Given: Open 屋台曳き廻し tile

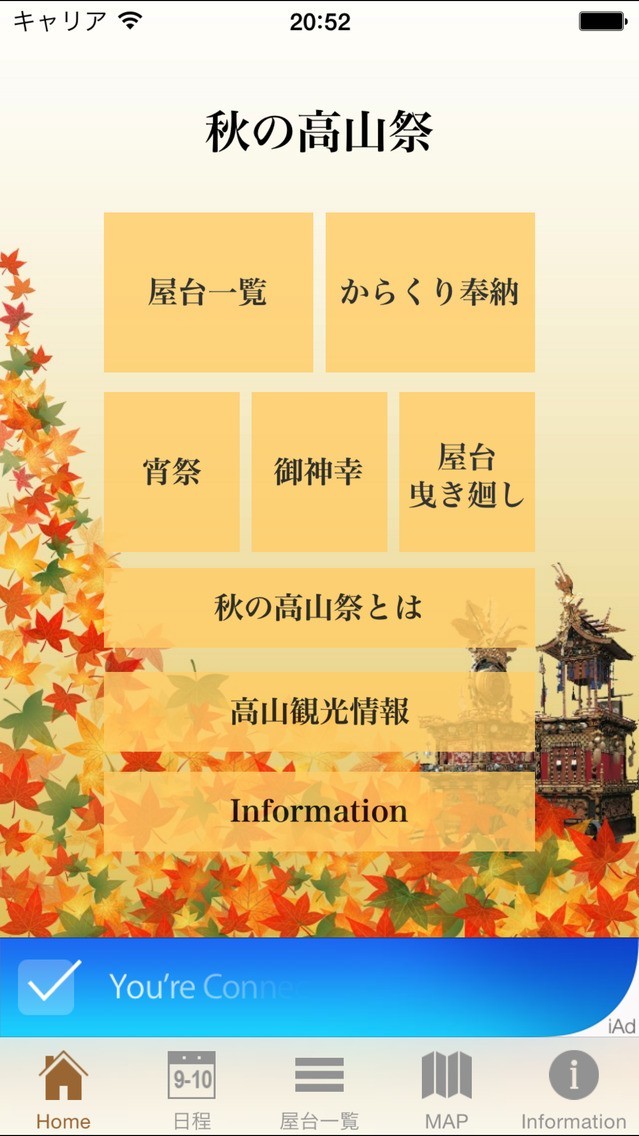Looking at the screenshot, I should 467,472.
